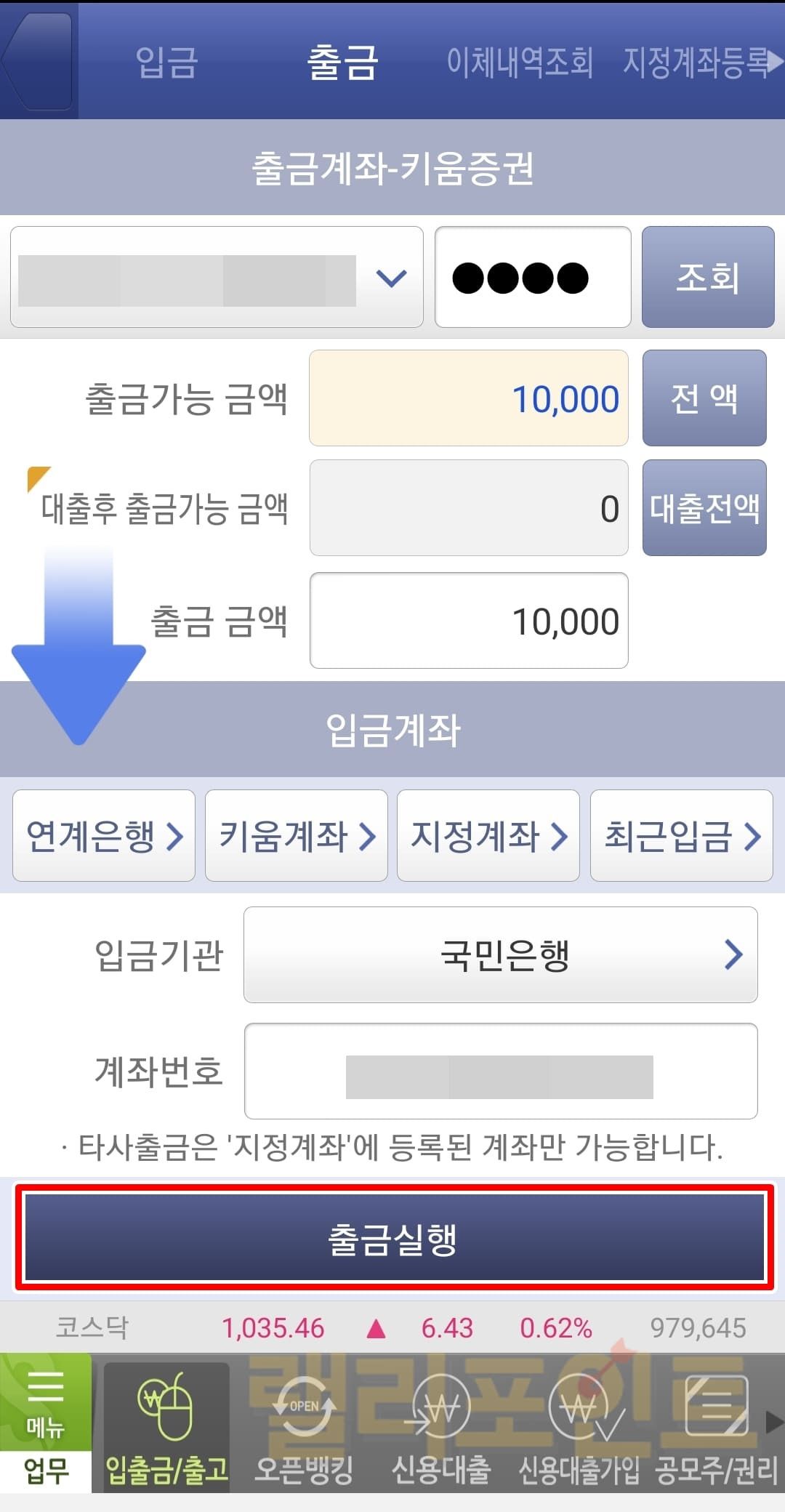Tap the 조회 button
The width and height of the screenshot is (785, 1512).
[707, 277]
